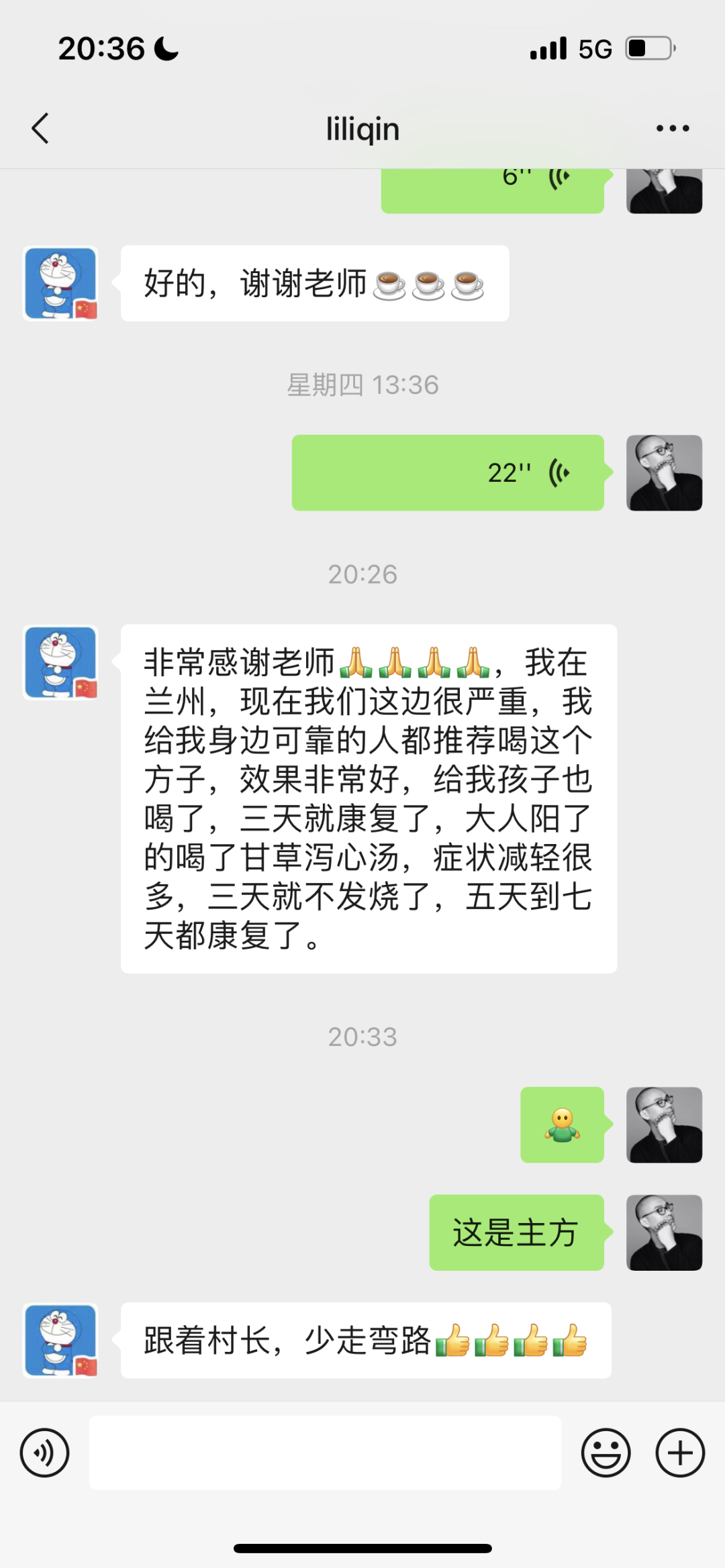Toggle voice message playback mode icon
Viewport: 725px width, 1568px height.
[x=45, y=1452]
